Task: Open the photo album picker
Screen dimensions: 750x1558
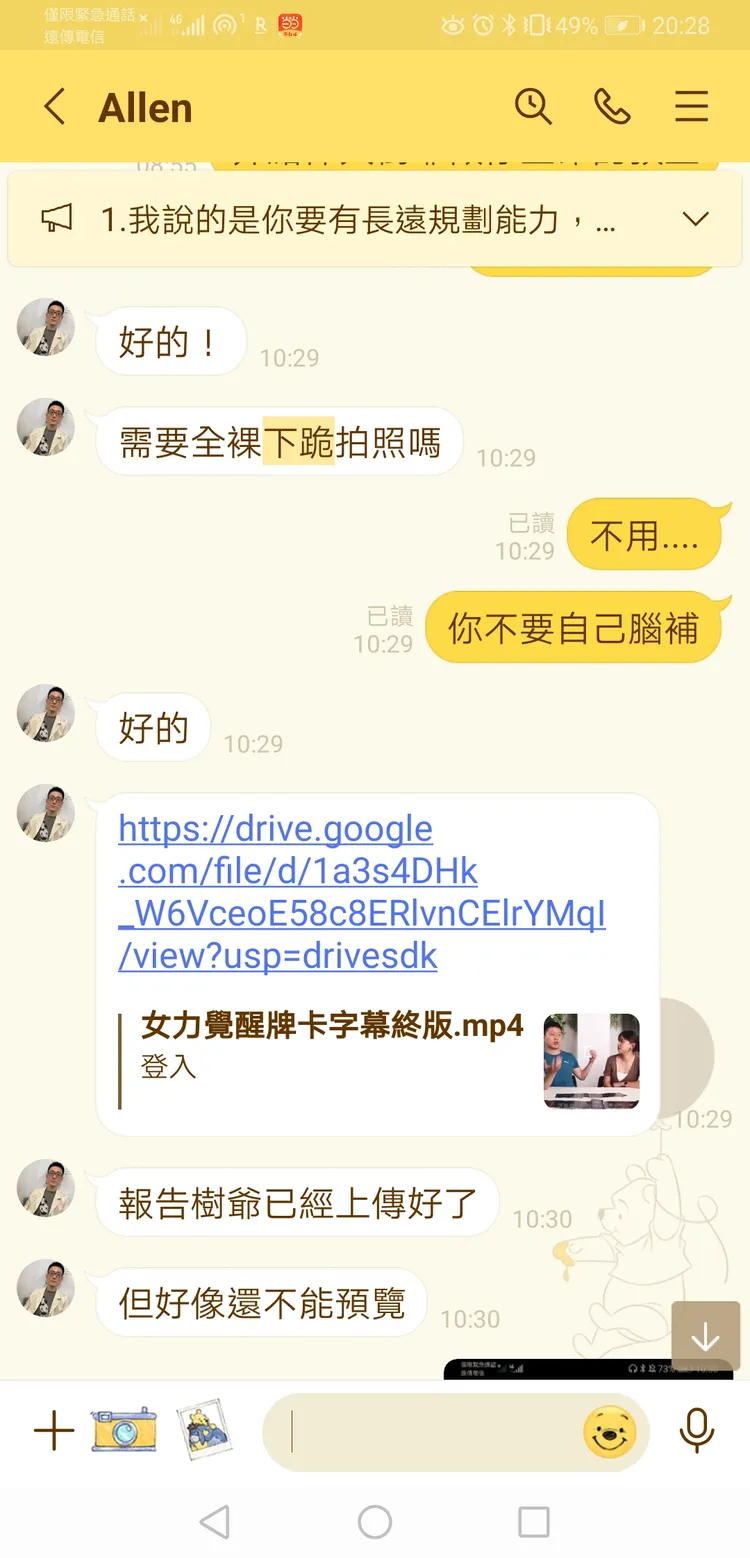Action: [205, 1431]
